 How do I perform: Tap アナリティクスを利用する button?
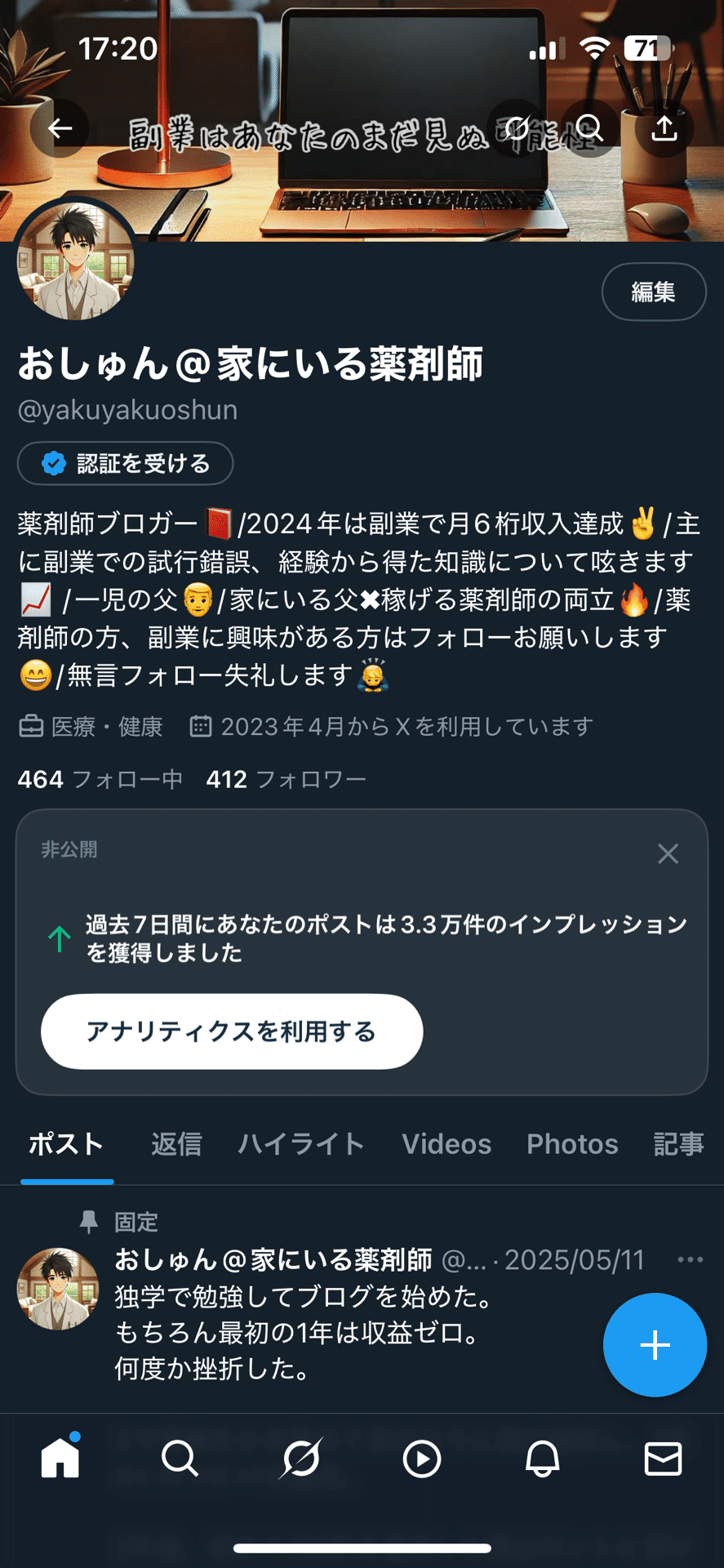pos(232,1031)
